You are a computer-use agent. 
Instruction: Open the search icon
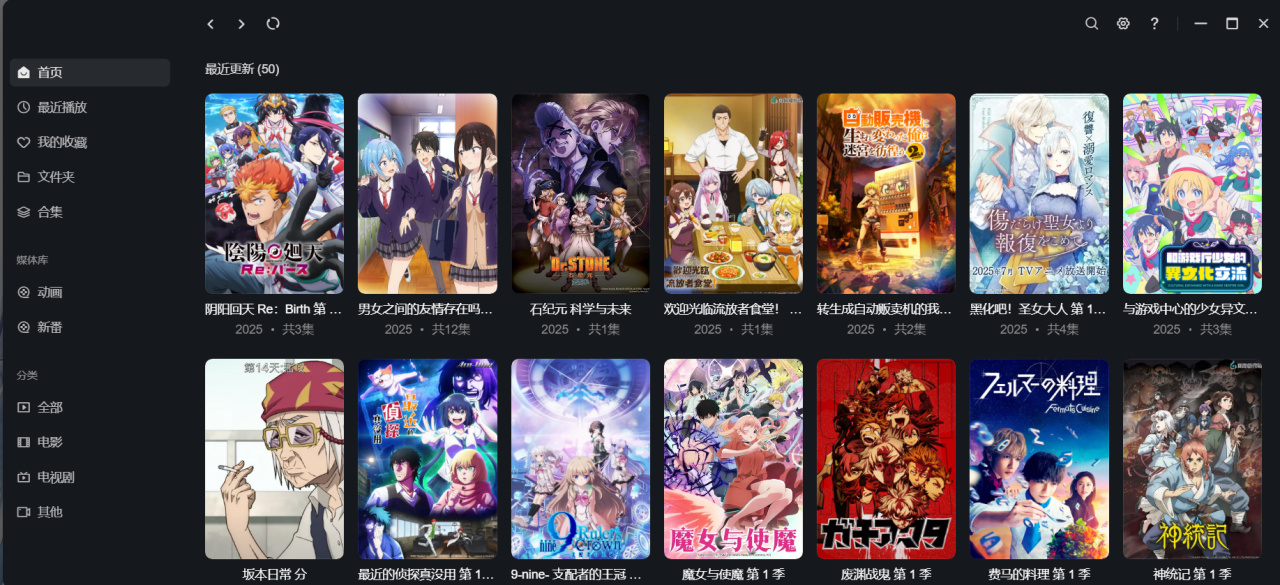click(x=1092, y=24)
